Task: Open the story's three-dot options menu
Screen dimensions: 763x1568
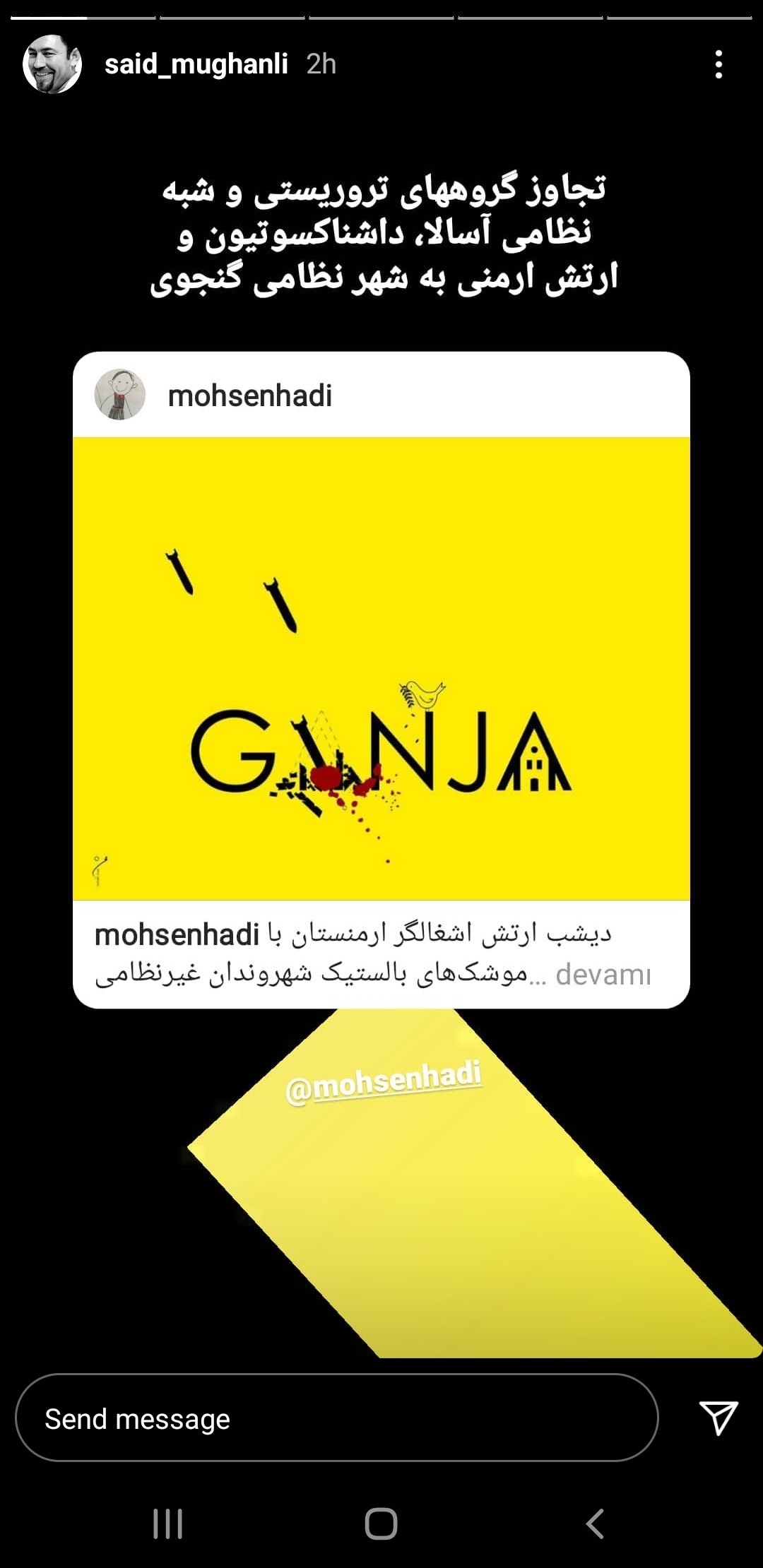Action: [718, 64]
